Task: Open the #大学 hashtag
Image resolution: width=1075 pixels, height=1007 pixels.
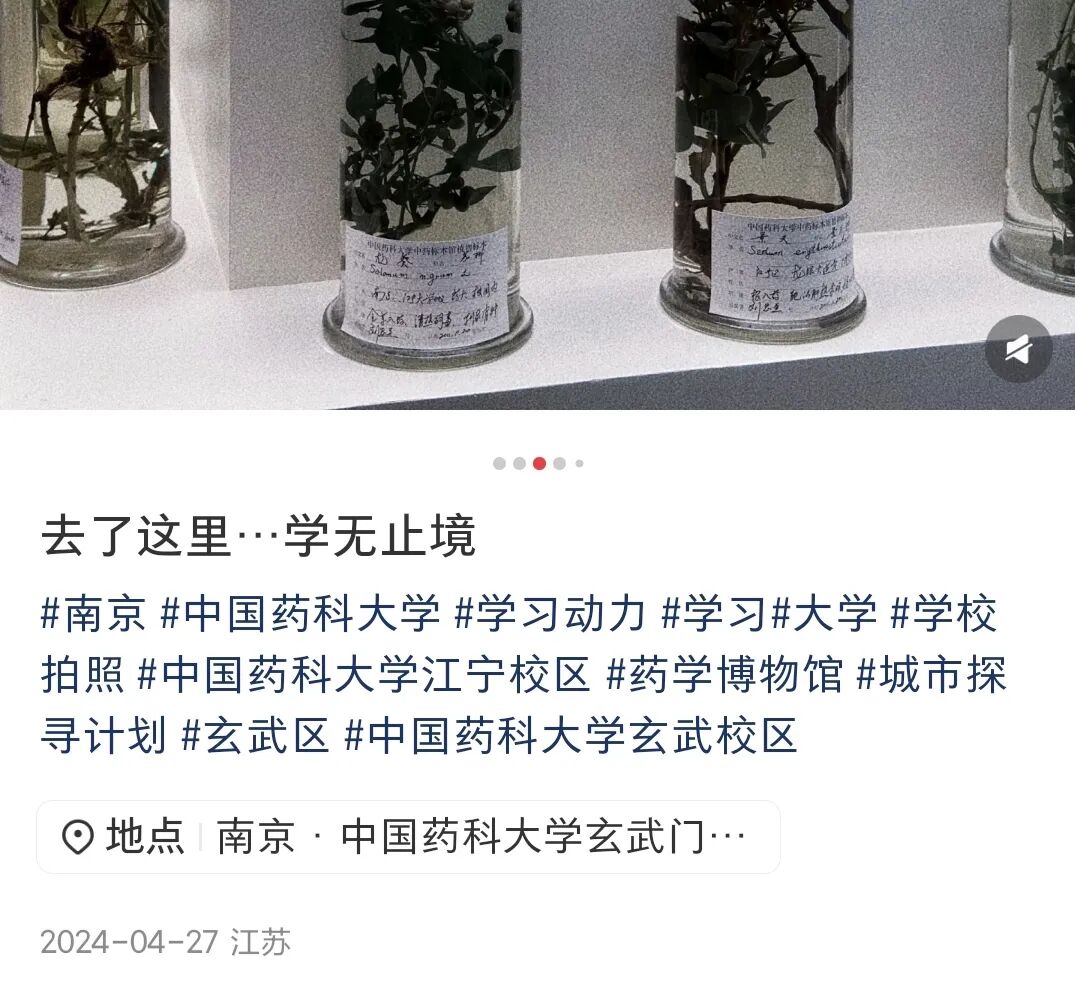Action: pyautogui.click(x=824, y=613)
